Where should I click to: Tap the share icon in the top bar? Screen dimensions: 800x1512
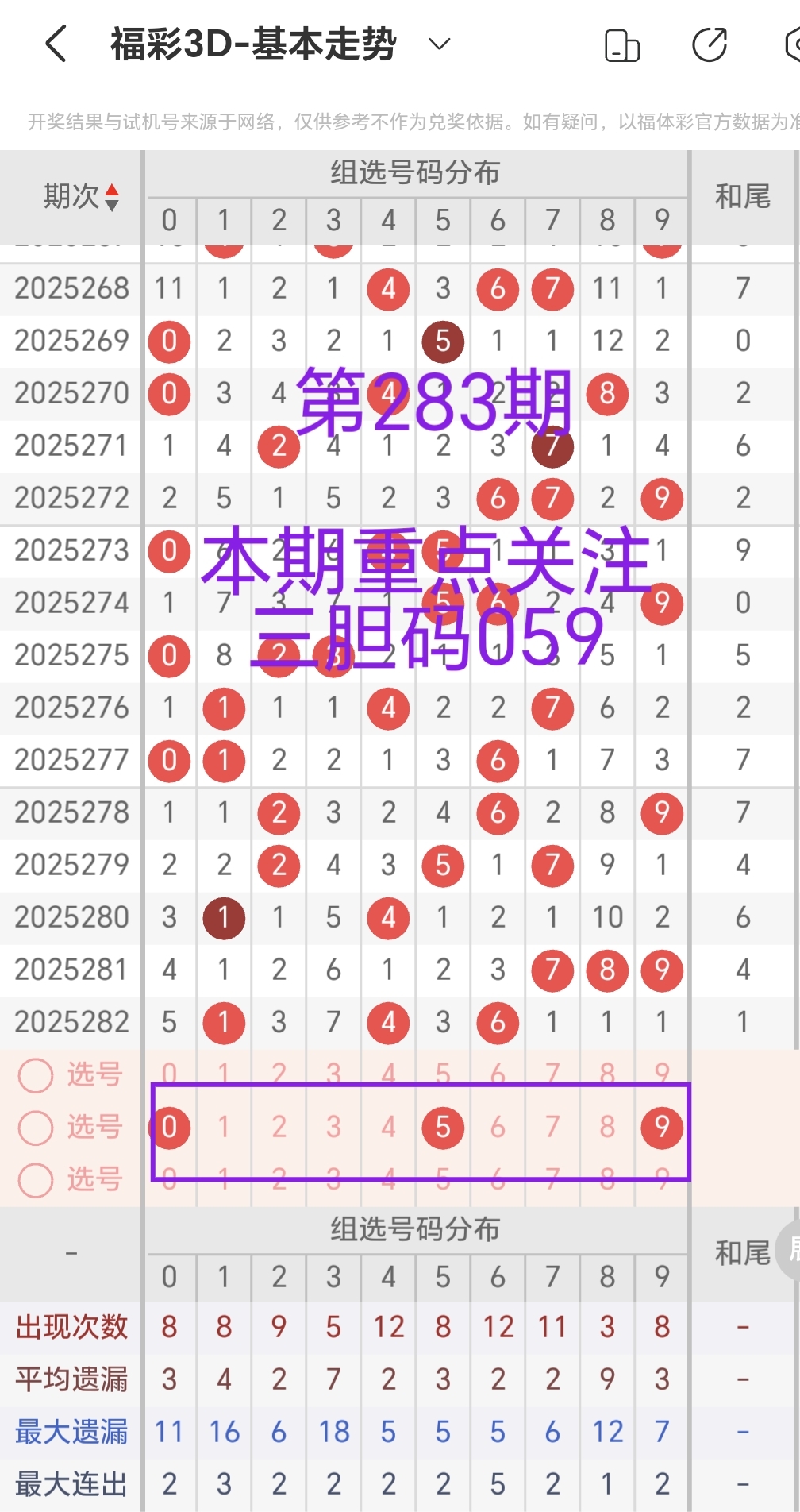(709, 45)
